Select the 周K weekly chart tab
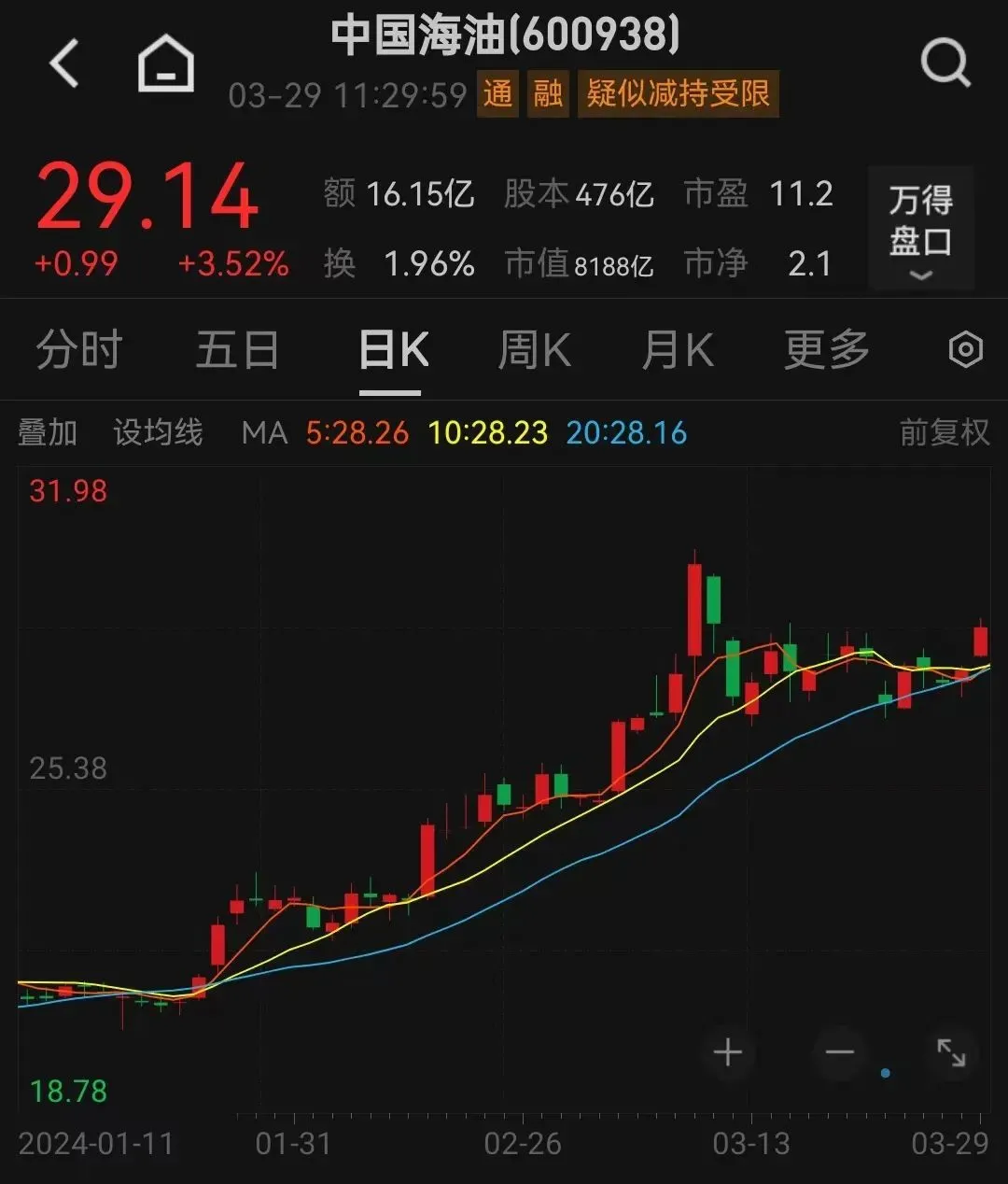1008x1184 pixels. click(x=532, y=350)
